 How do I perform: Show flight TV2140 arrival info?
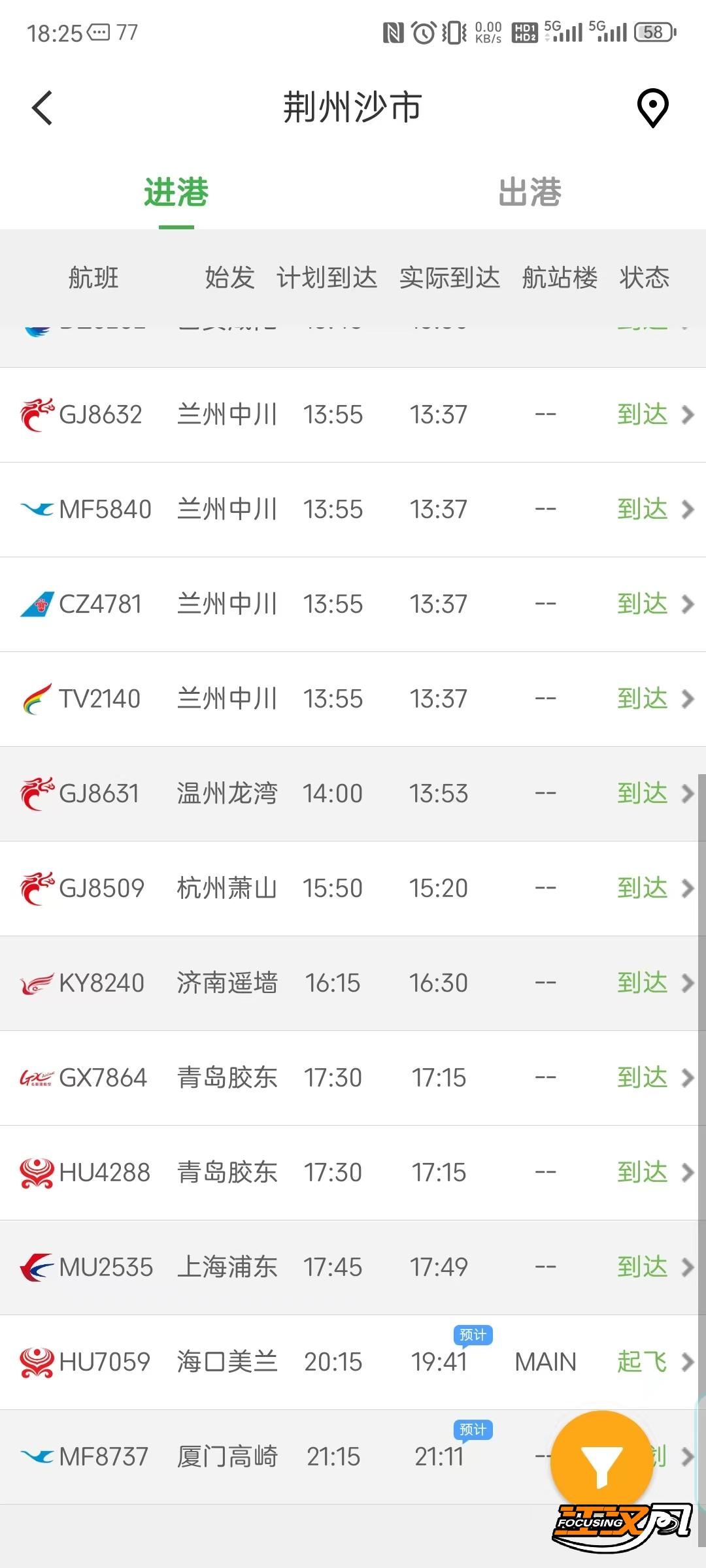pos(353,699)
